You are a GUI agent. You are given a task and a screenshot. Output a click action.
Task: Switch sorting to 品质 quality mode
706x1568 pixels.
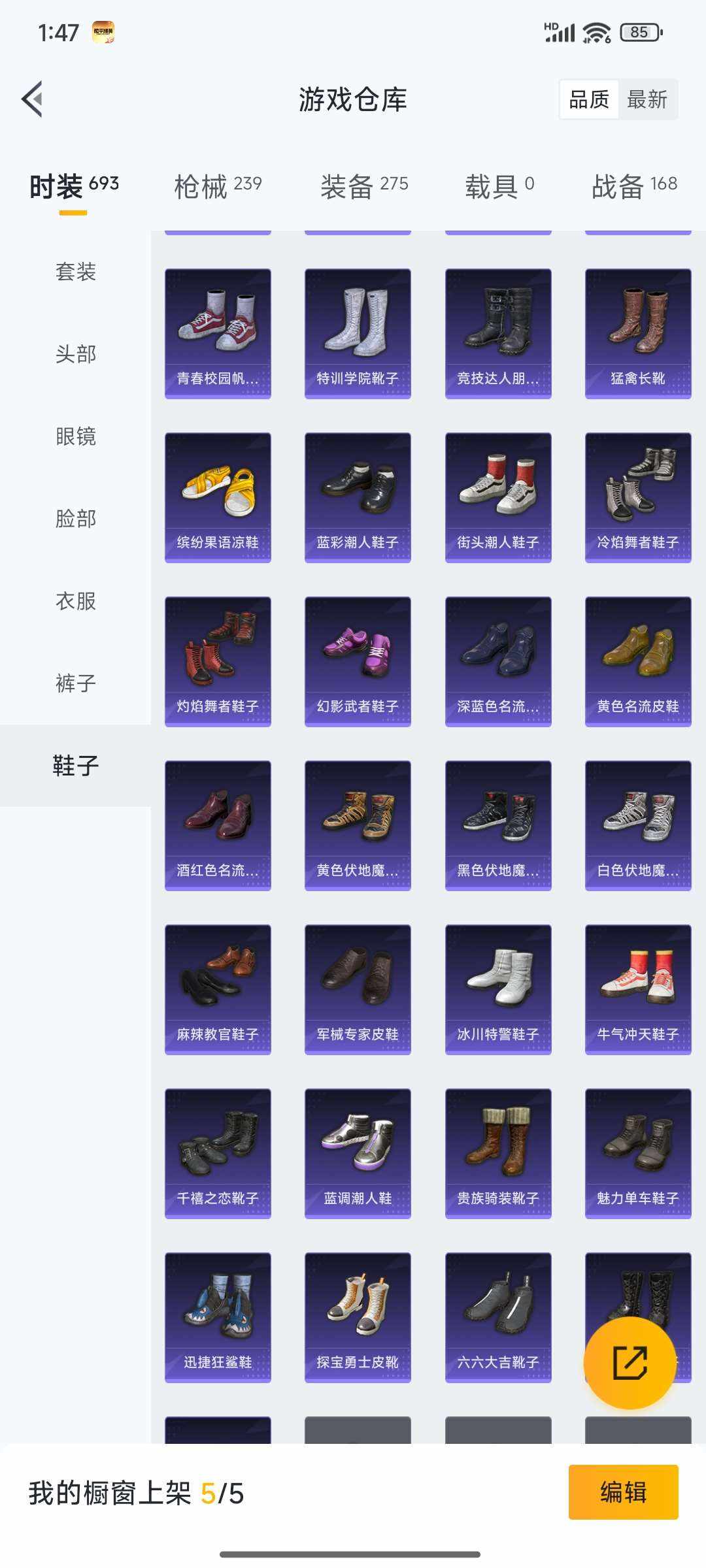(x=589, y=100)
